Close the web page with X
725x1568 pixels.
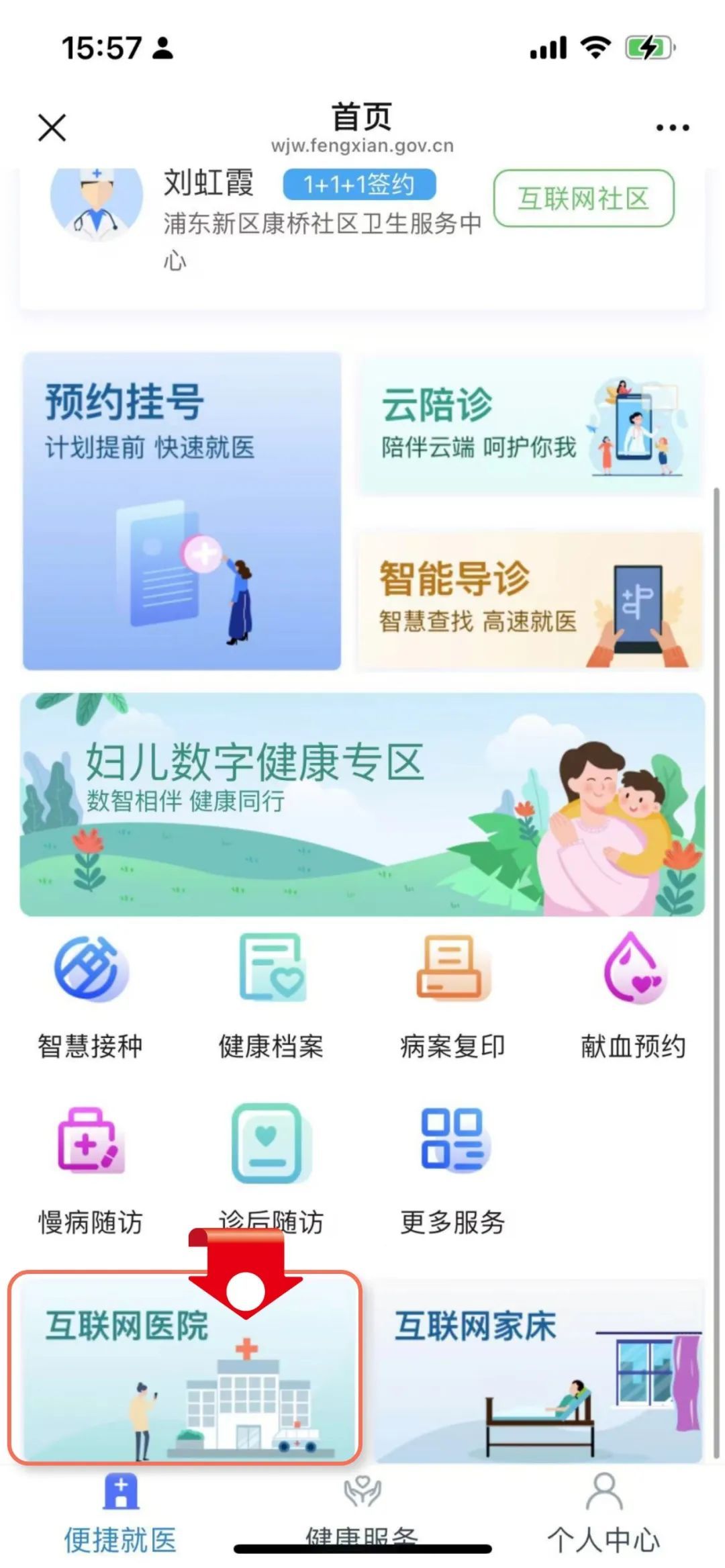(x=52, y=128)
